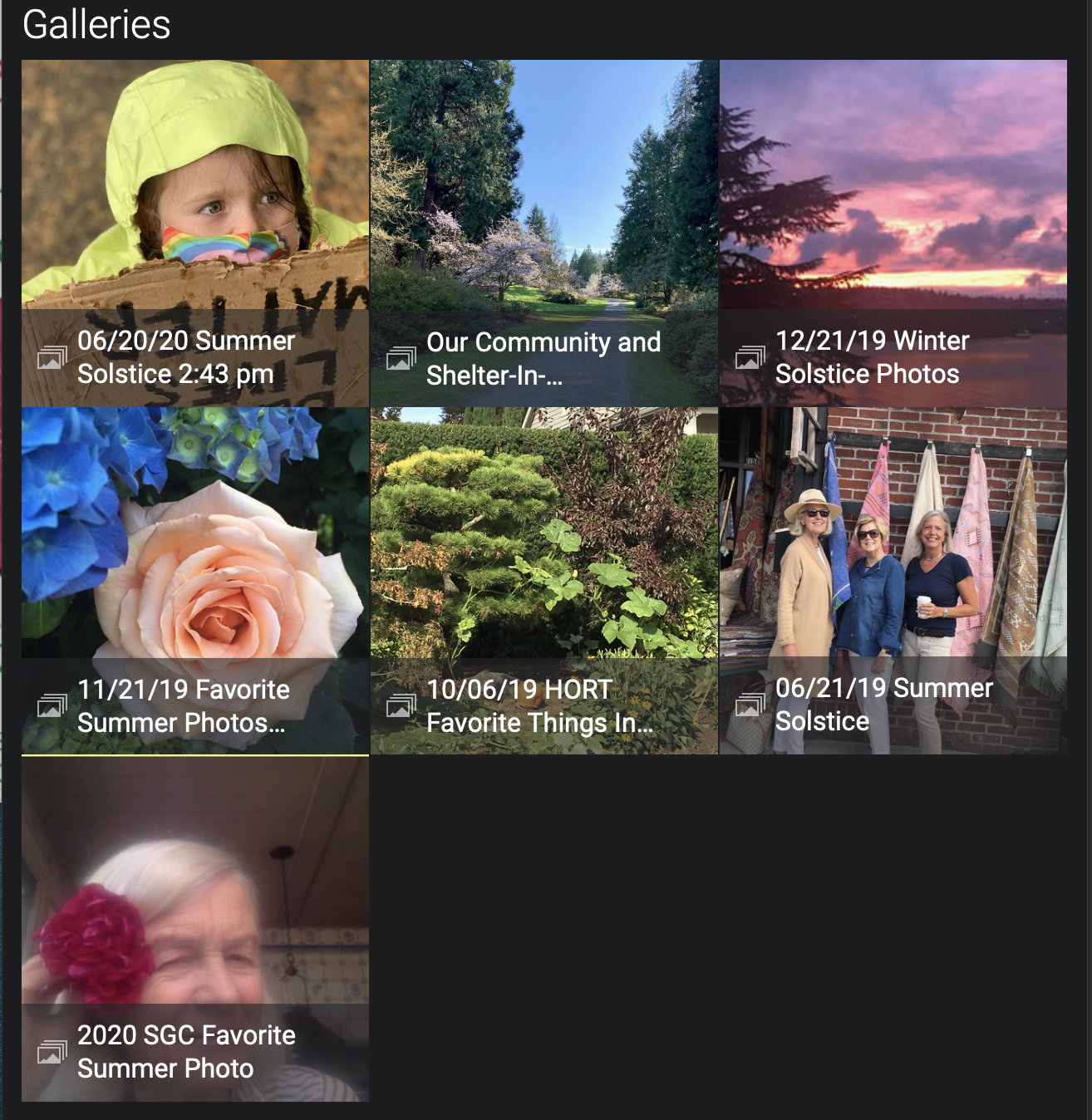Image resolution: width=1092 pixels, height=1120 pixels.
Task: View 12/21/19 Winter Solstice Photos gallery
Action: tap(893, 233)
